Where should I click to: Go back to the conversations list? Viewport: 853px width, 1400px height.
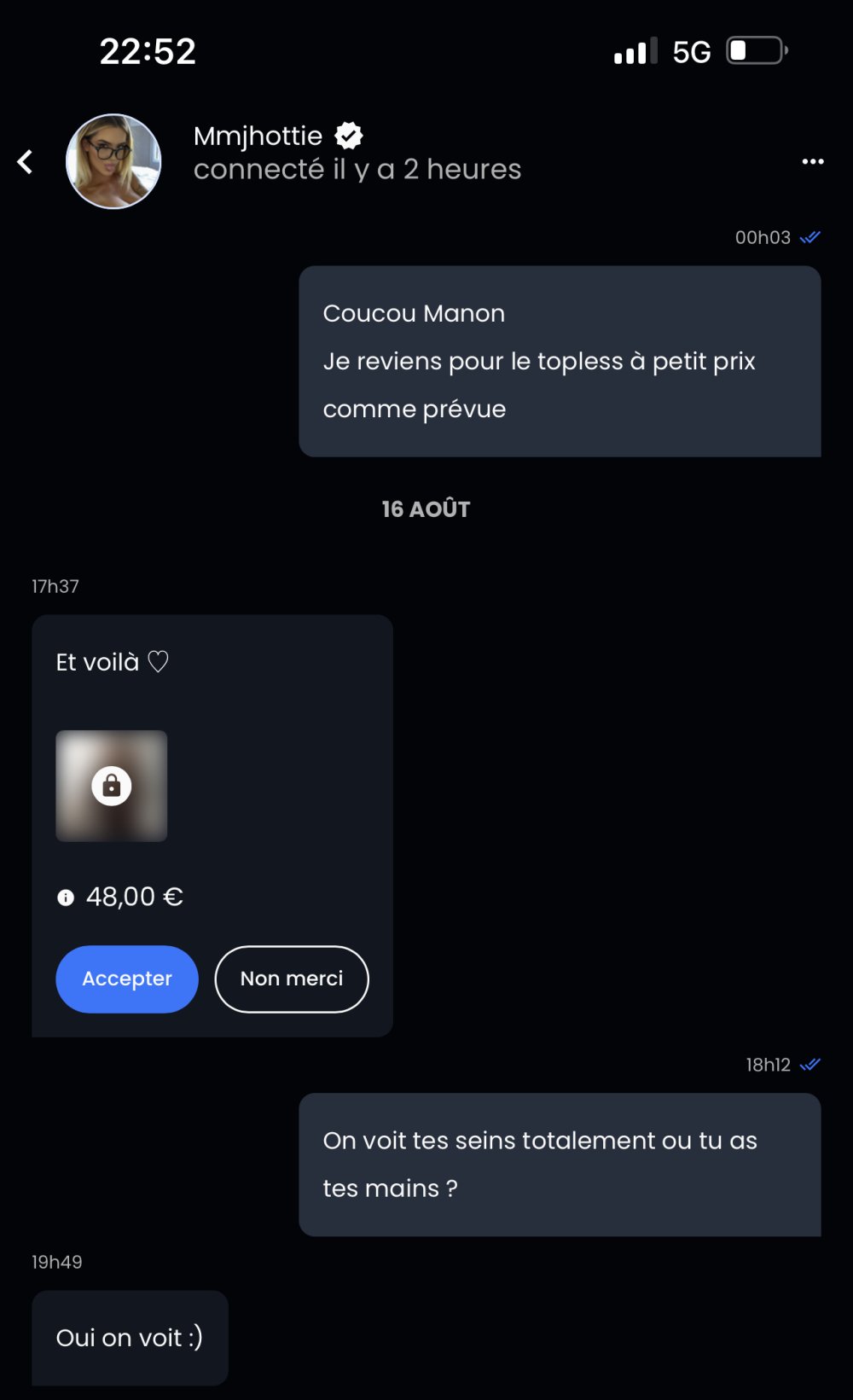point(26,161)
